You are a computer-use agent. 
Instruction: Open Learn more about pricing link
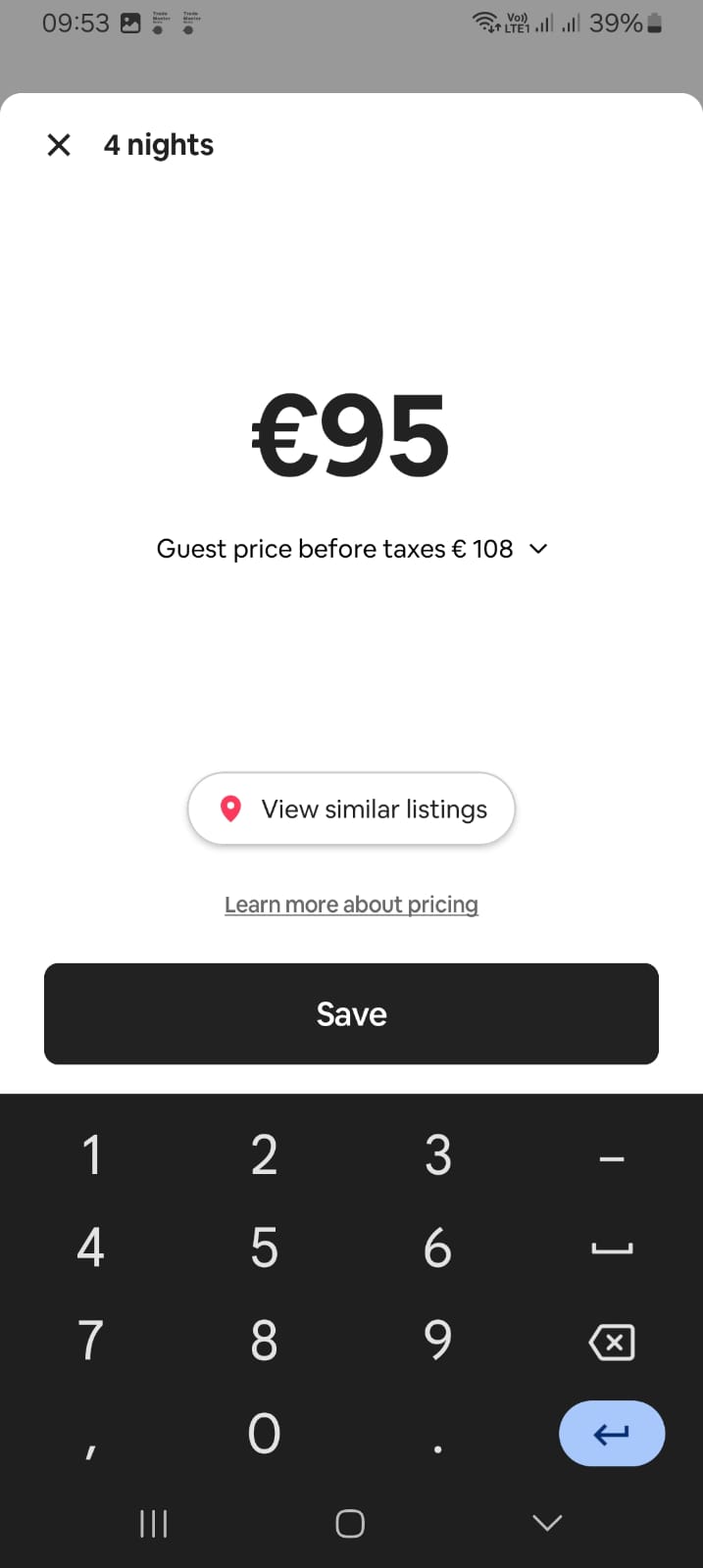351,905
